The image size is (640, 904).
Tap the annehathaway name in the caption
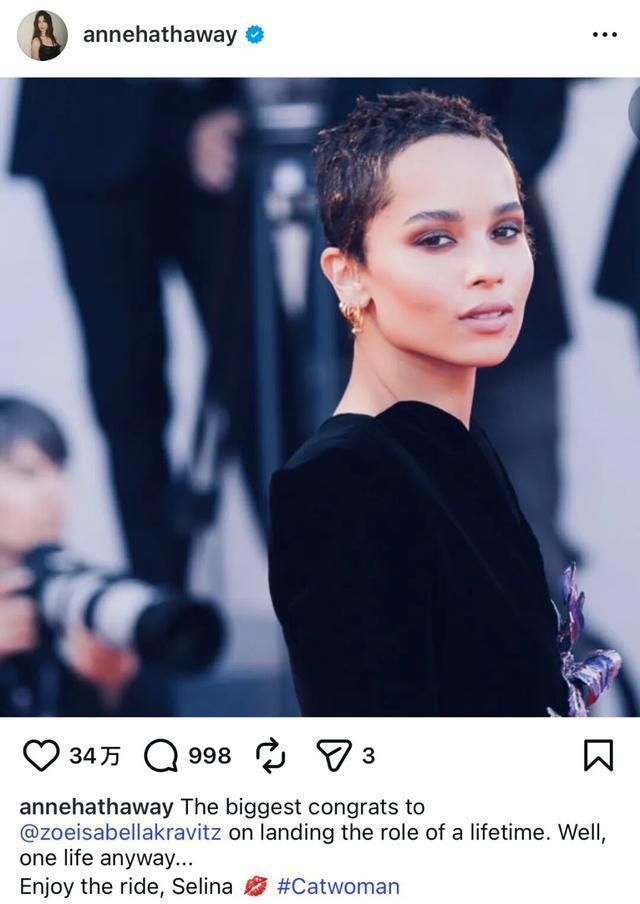tap(96, 807)
